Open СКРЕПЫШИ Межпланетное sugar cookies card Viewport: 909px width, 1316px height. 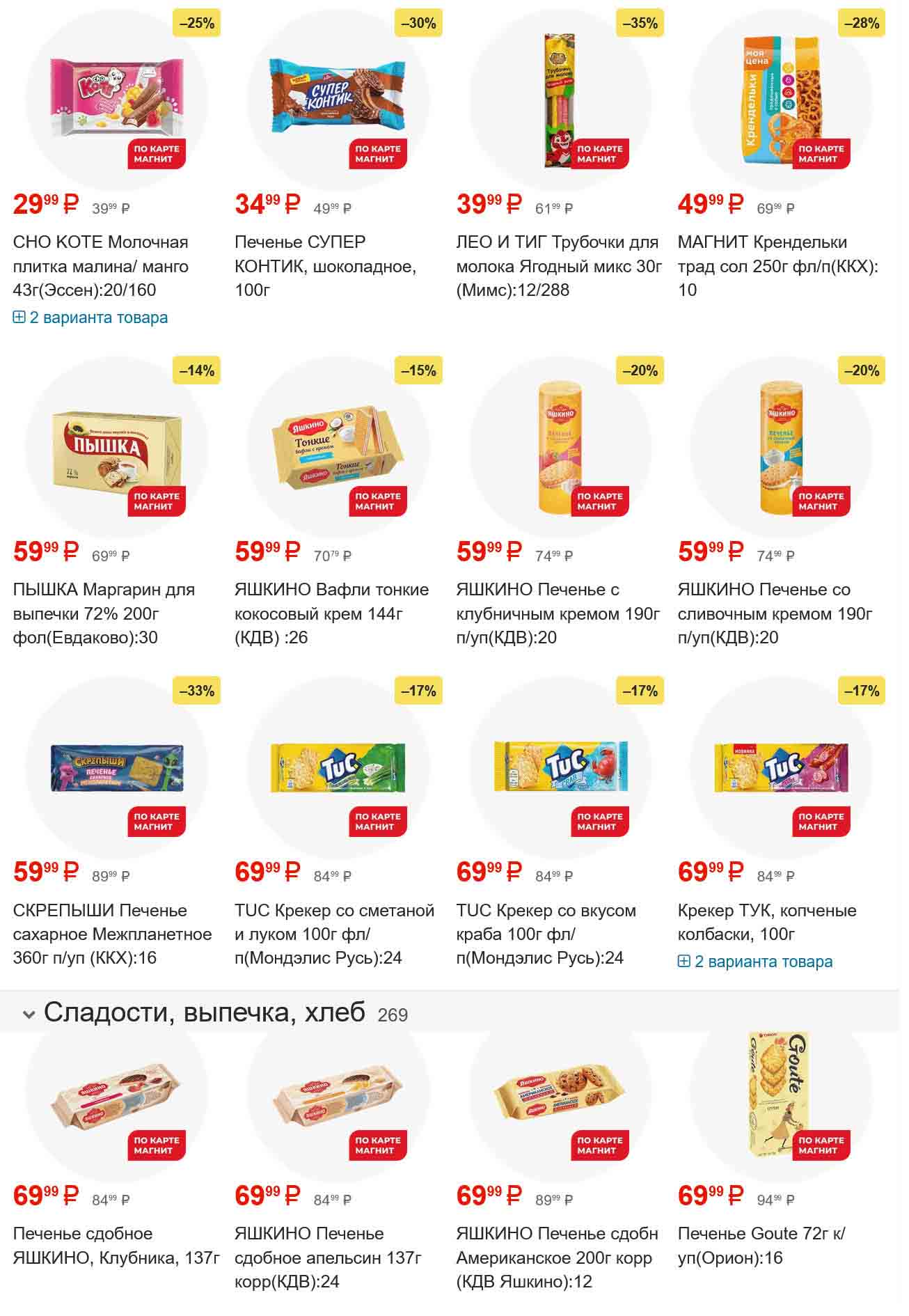point(112,933)
